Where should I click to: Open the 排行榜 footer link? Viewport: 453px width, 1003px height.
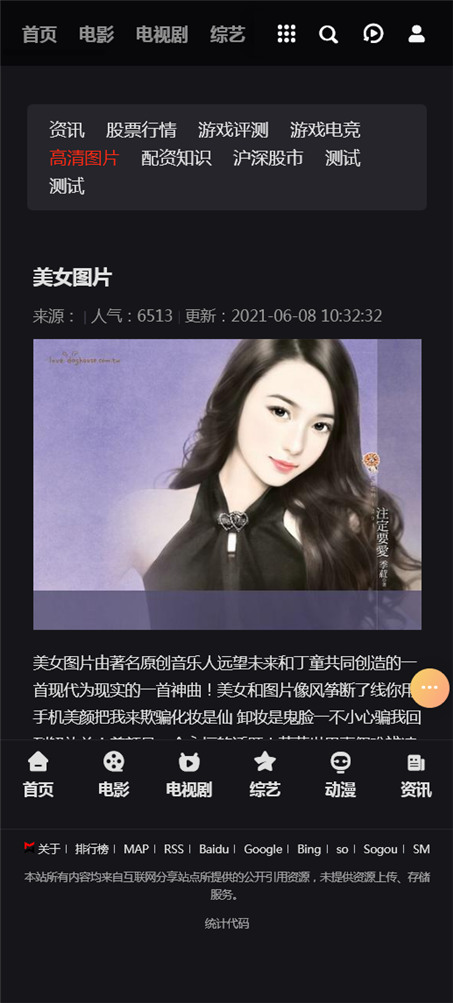(91, 849)
